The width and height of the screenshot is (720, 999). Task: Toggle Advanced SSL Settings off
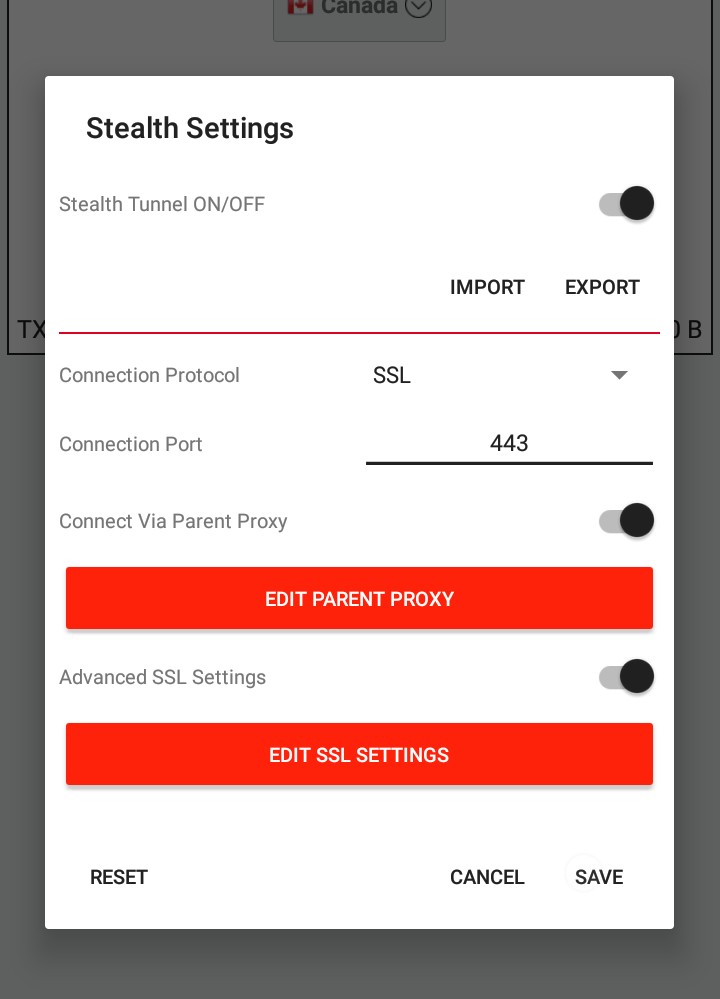click(x=626, y=677)
